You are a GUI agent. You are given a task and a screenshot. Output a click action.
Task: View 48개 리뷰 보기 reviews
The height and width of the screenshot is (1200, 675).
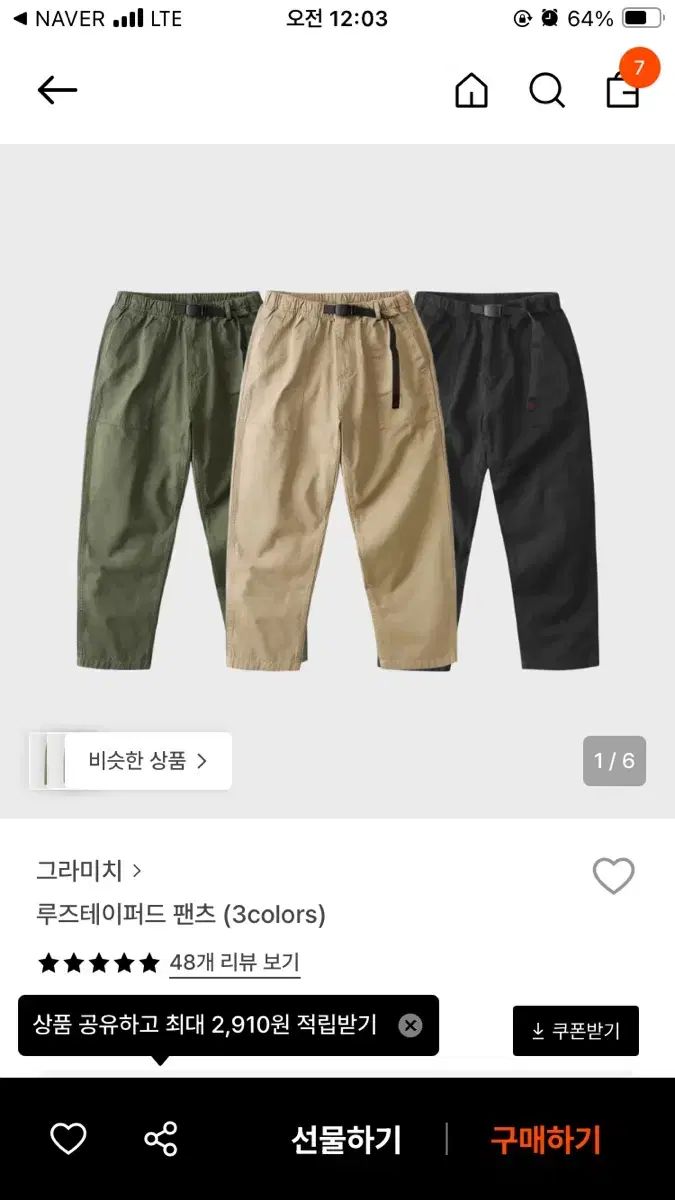[x=234, y=963]
